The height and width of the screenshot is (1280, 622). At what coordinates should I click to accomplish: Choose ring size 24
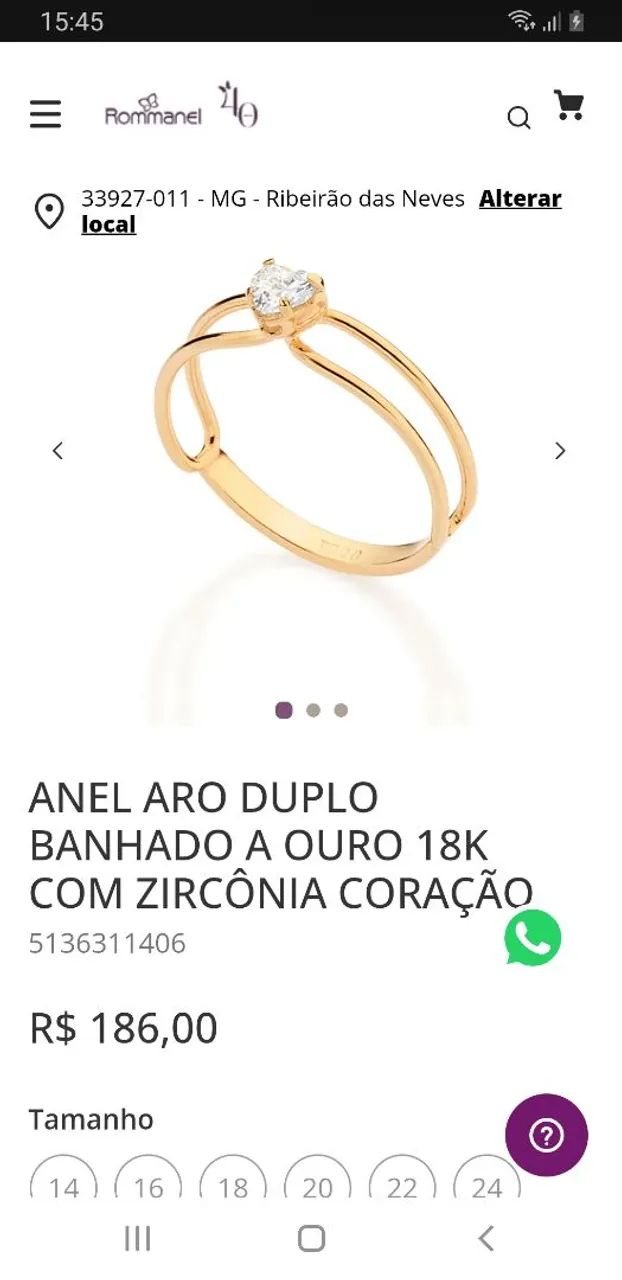coord(487,1178)
